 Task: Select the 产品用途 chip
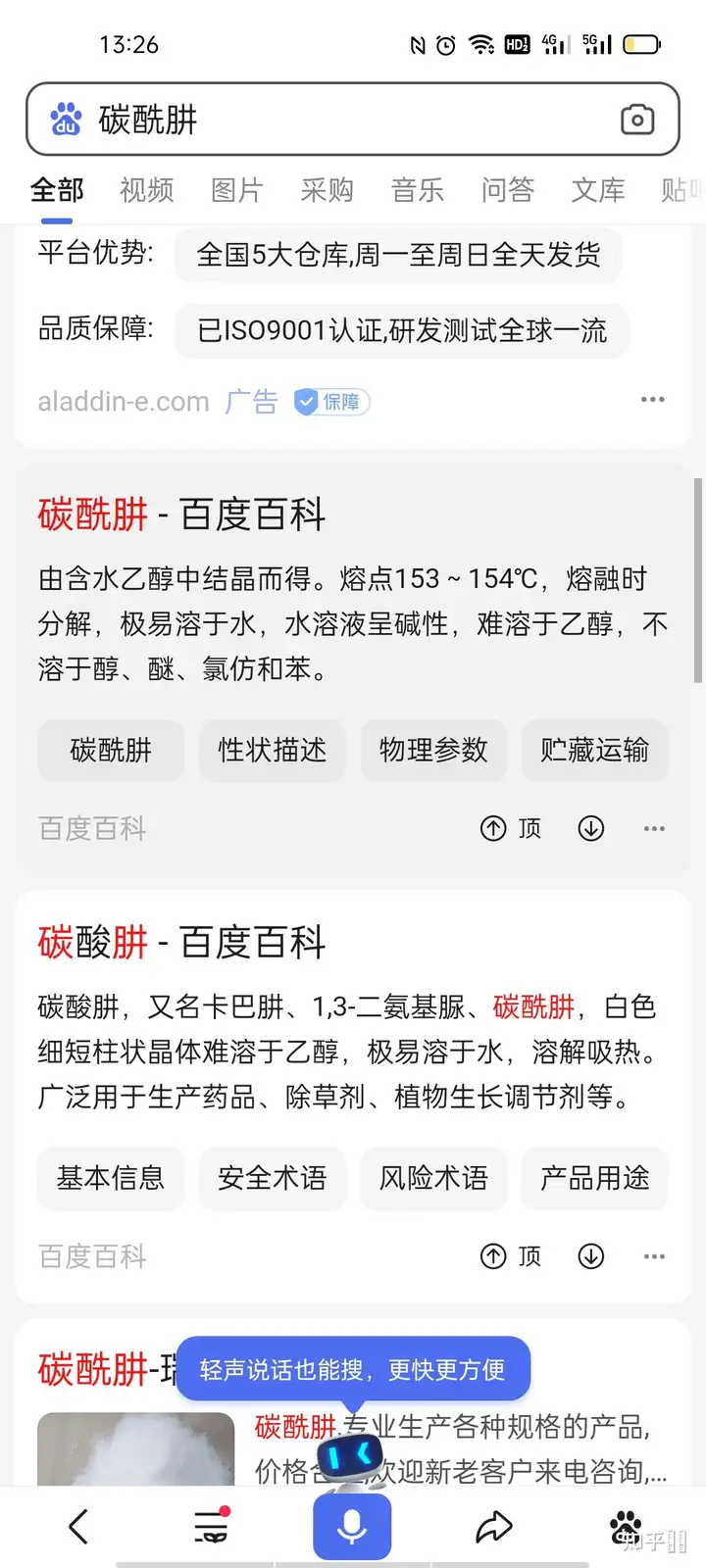tap(594, 1178)
